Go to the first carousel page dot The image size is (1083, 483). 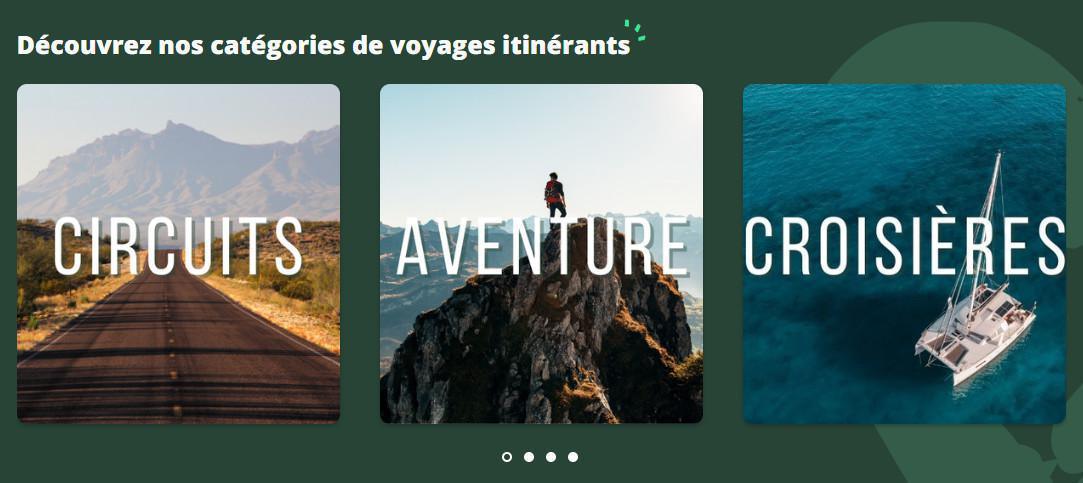pos(507,457)
